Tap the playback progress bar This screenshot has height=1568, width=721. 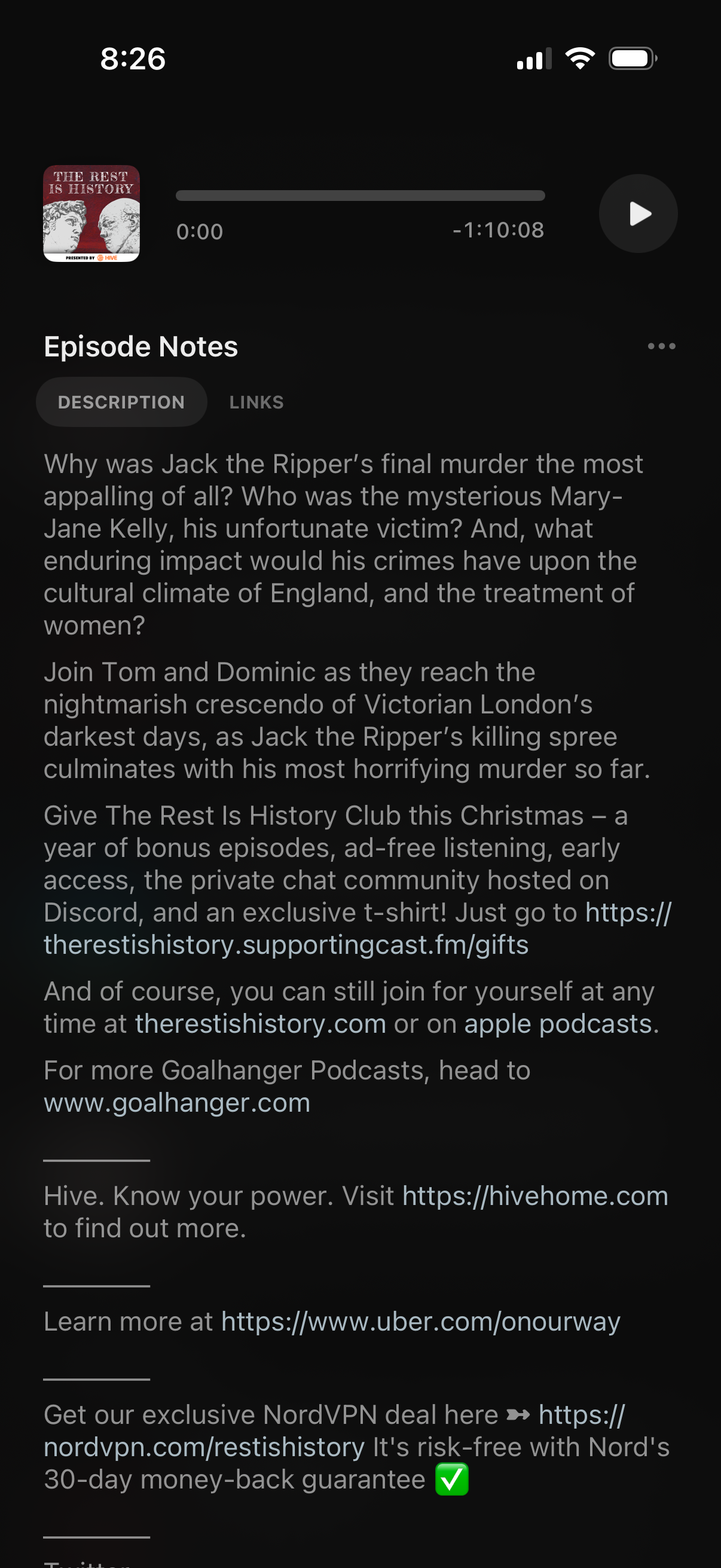pyautogui.click(x=359, y=196)
